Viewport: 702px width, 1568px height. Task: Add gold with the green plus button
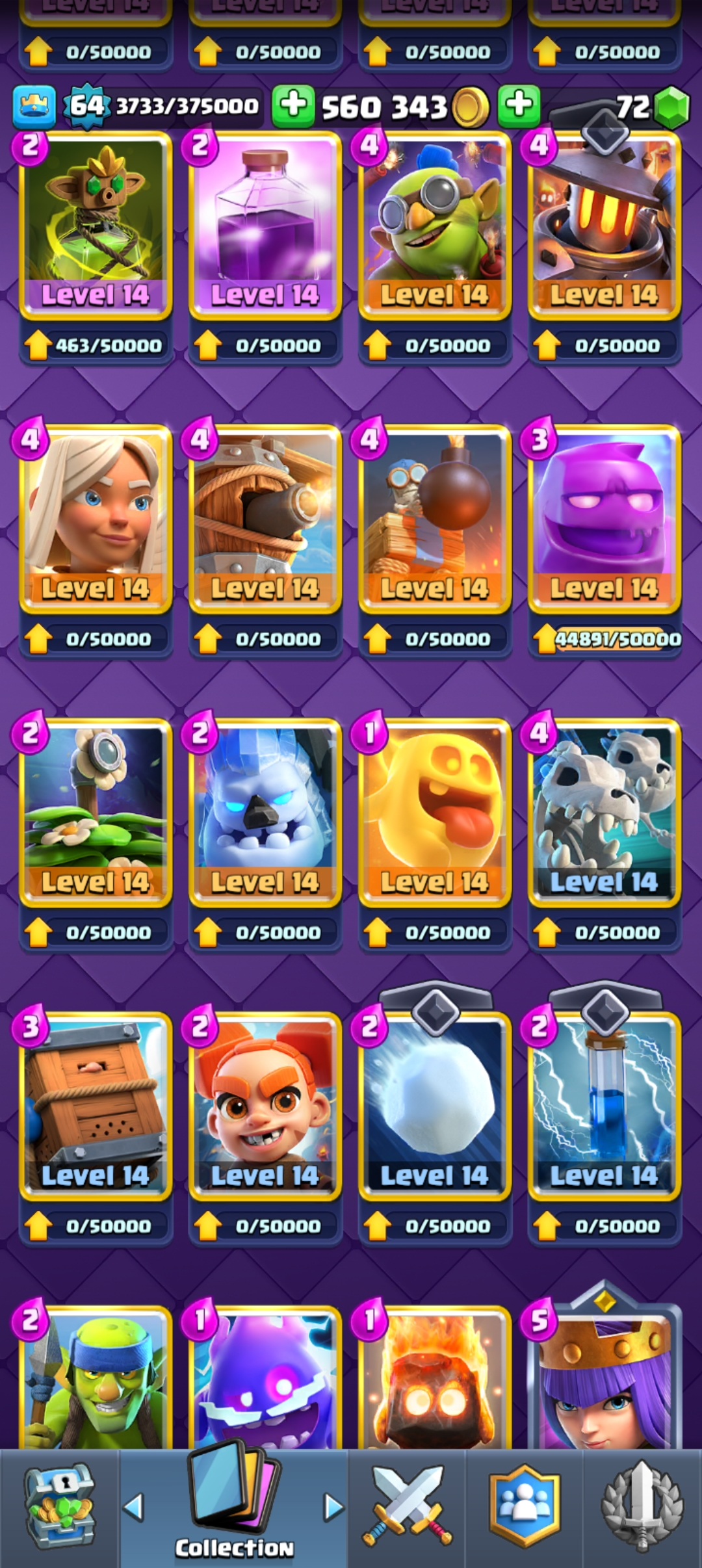293,105
